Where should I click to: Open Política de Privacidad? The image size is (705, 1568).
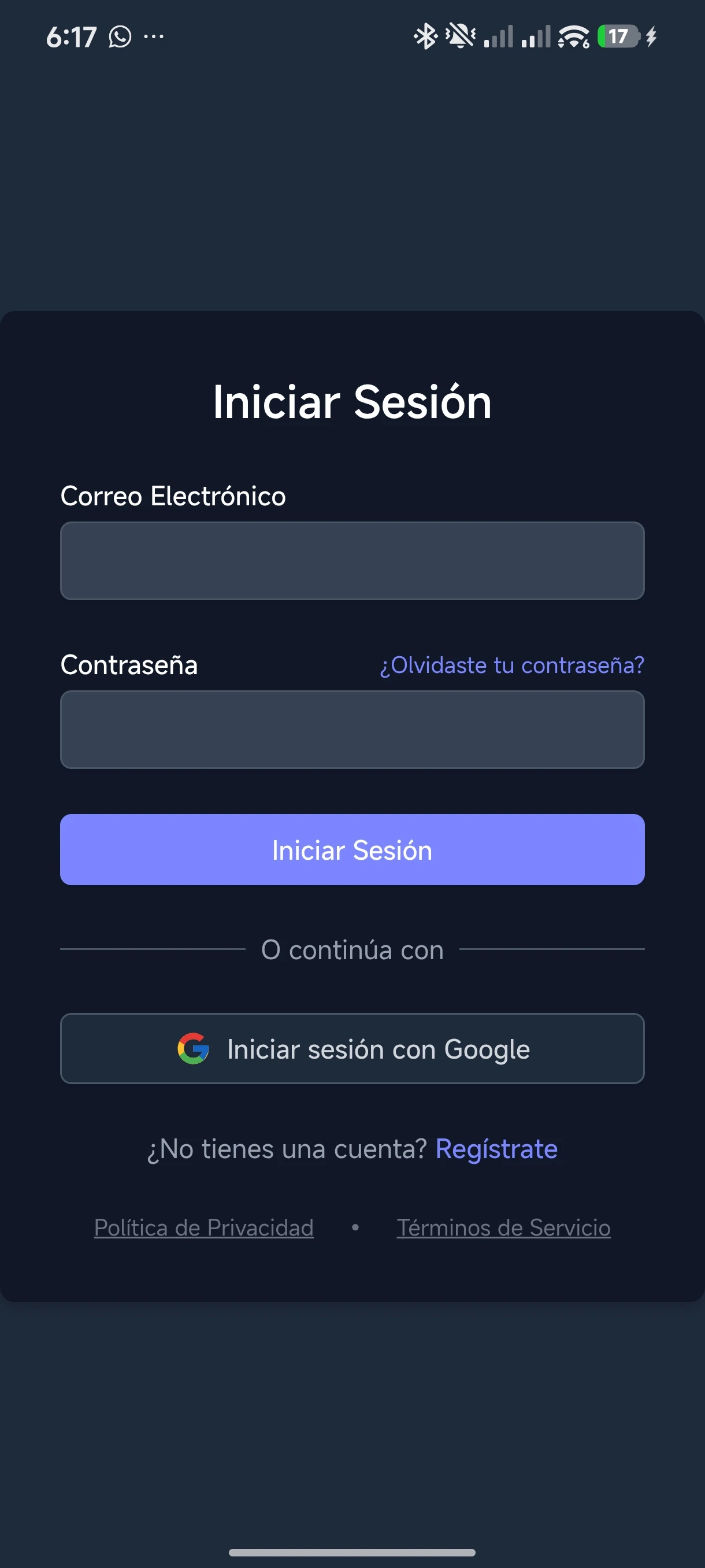pos(203,1227)
